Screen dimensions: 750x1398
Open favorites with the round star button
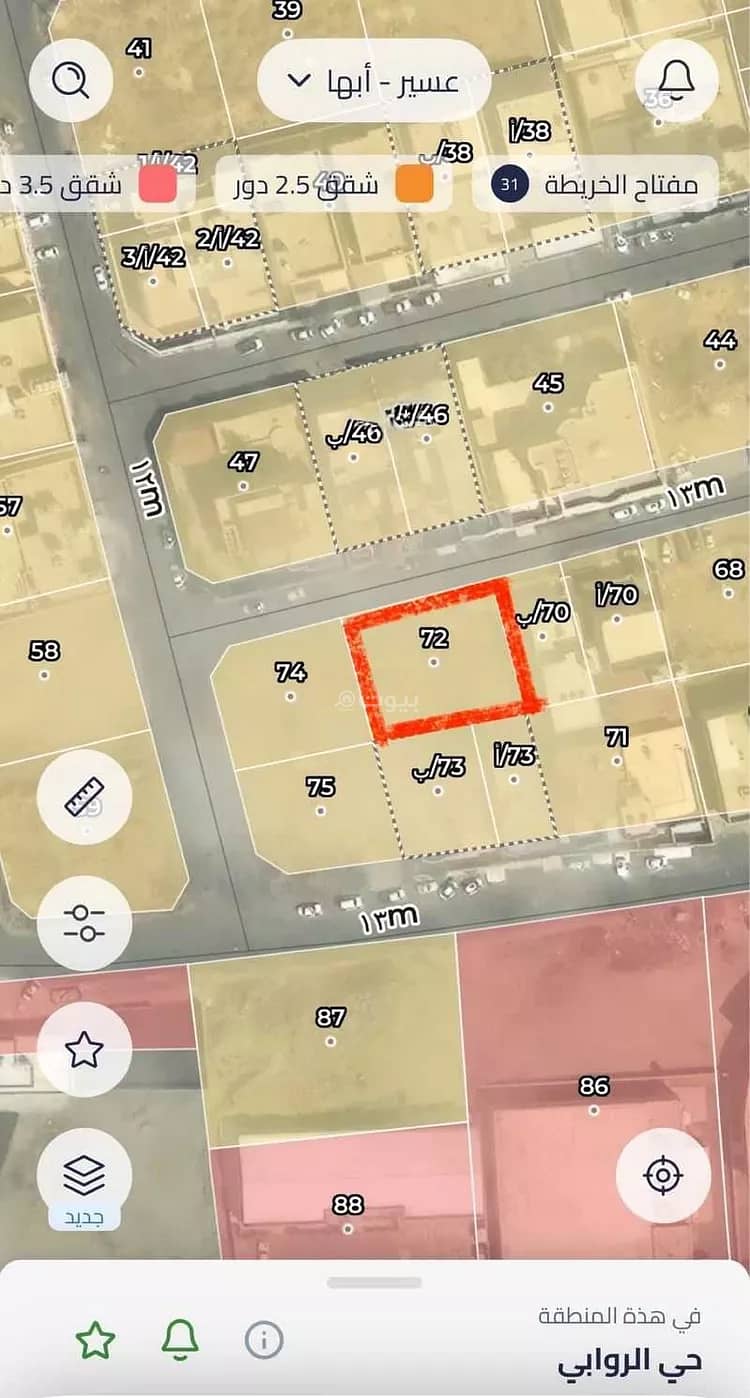tap(84, 1049)
